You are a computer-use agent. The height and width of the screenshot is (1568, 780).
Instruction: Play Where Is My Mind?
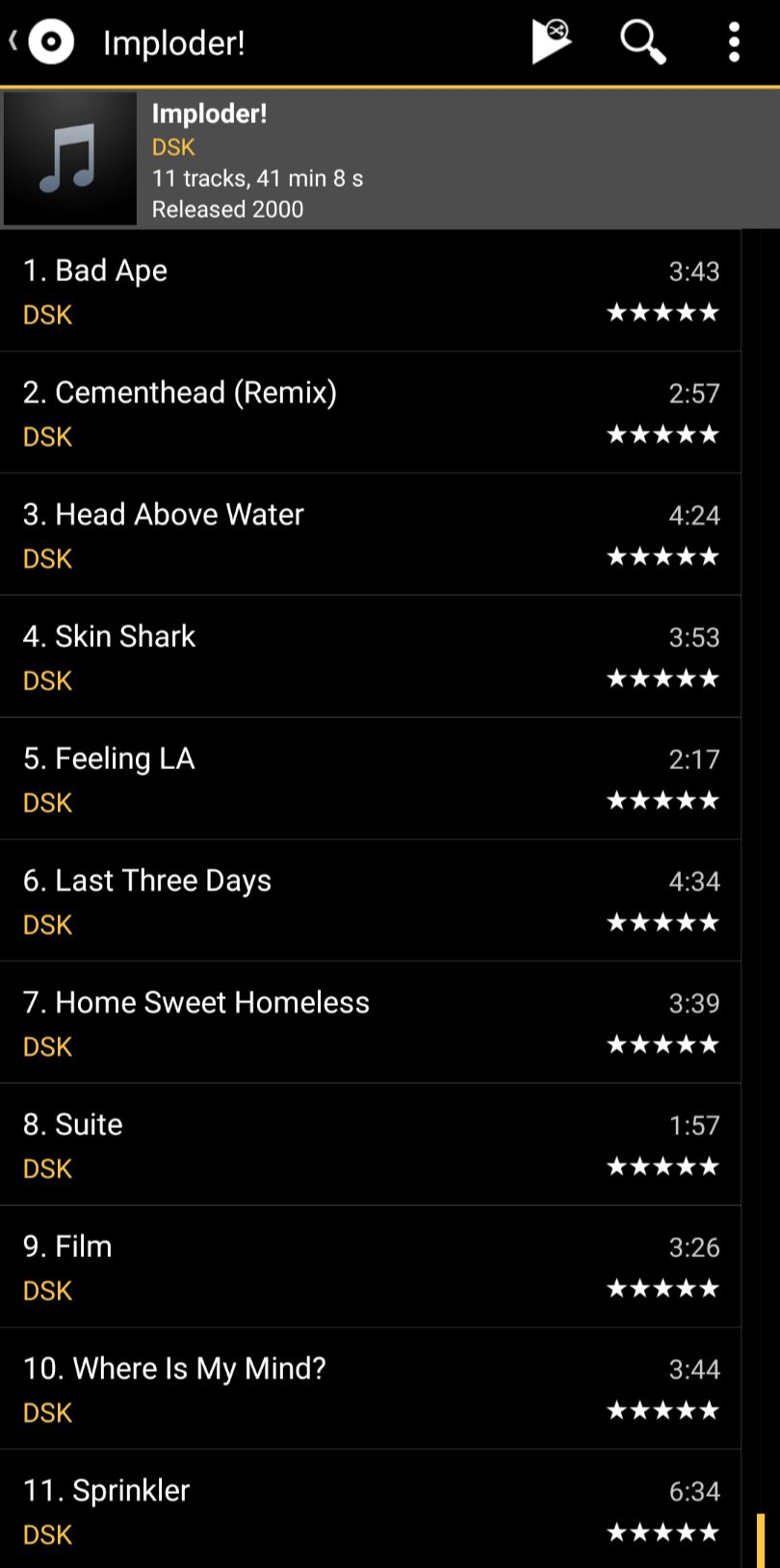pyautogui.click(x=370, y=1389)
